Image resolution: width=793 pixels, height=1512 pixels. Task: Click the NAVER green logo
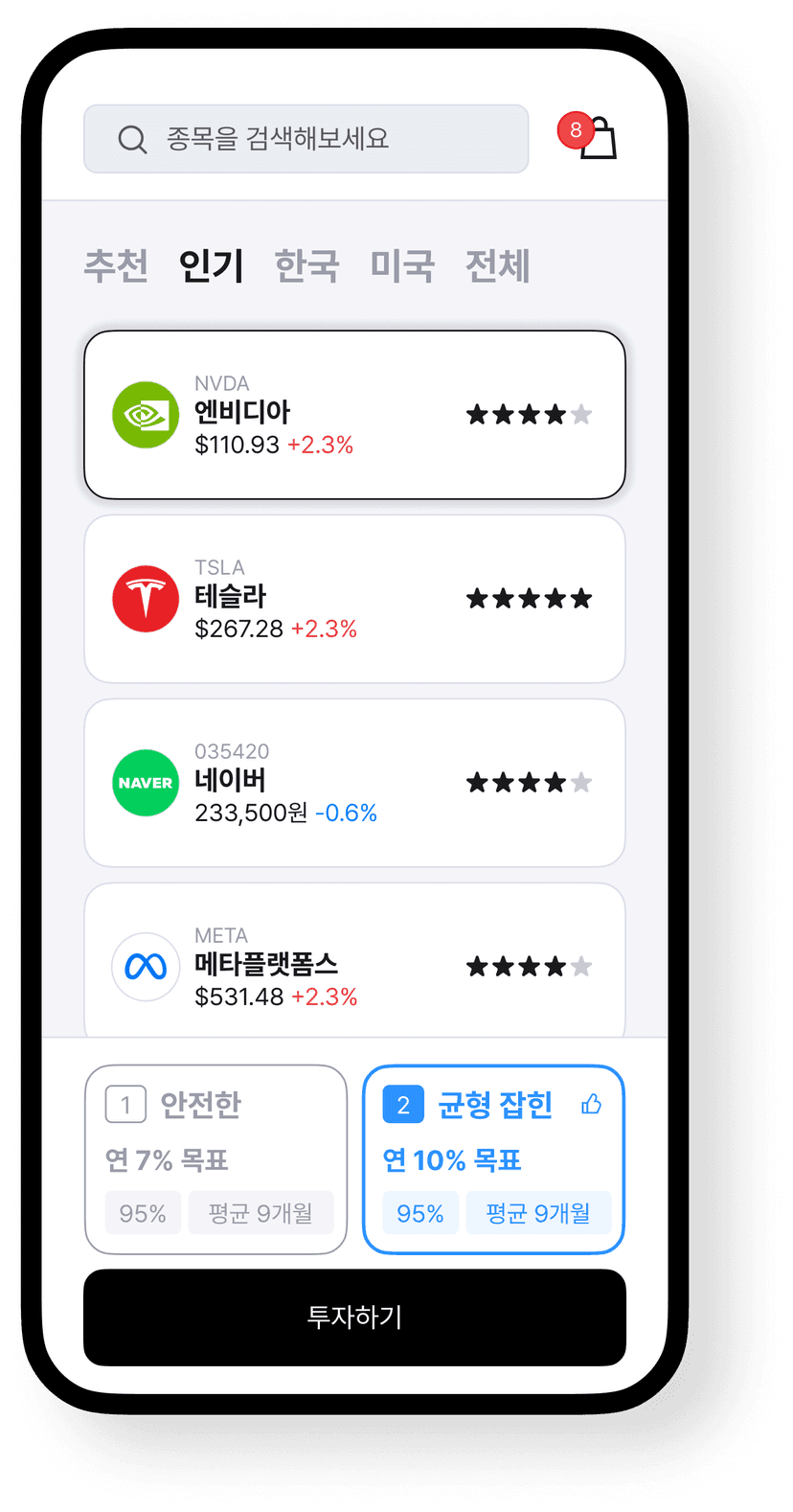pos(146,782)
